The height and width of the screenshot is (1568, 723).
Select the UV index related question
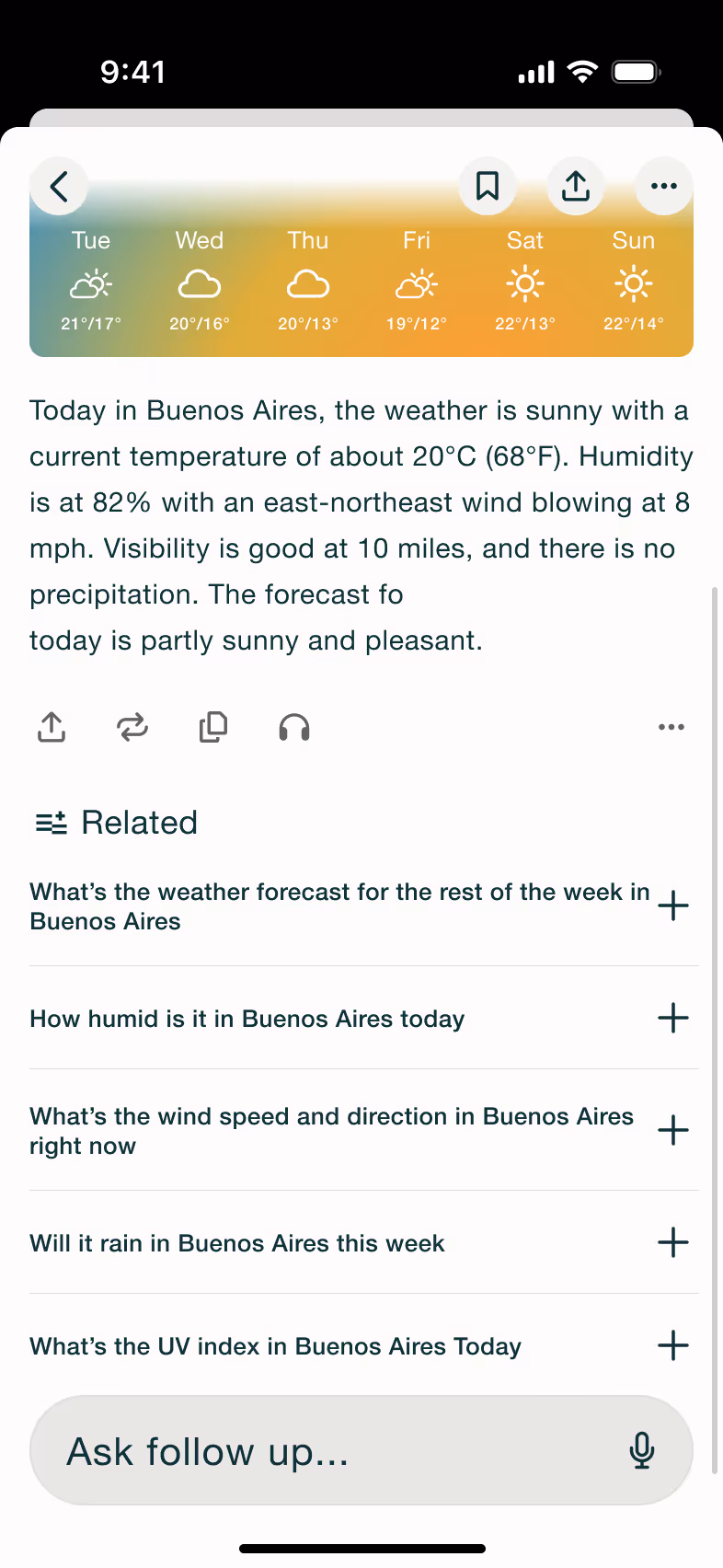coord(364,1346)
